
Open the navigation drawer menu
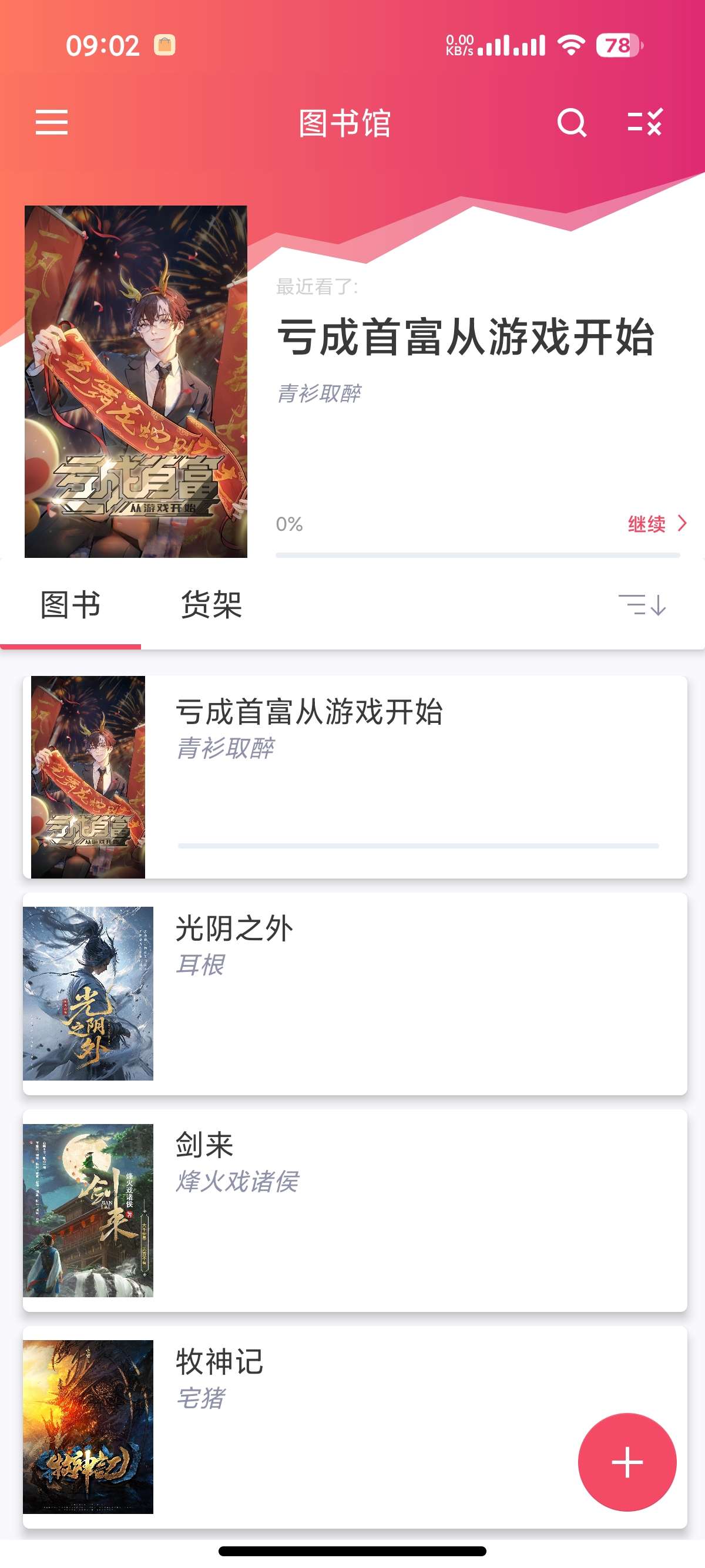click(x=52, y=123)
